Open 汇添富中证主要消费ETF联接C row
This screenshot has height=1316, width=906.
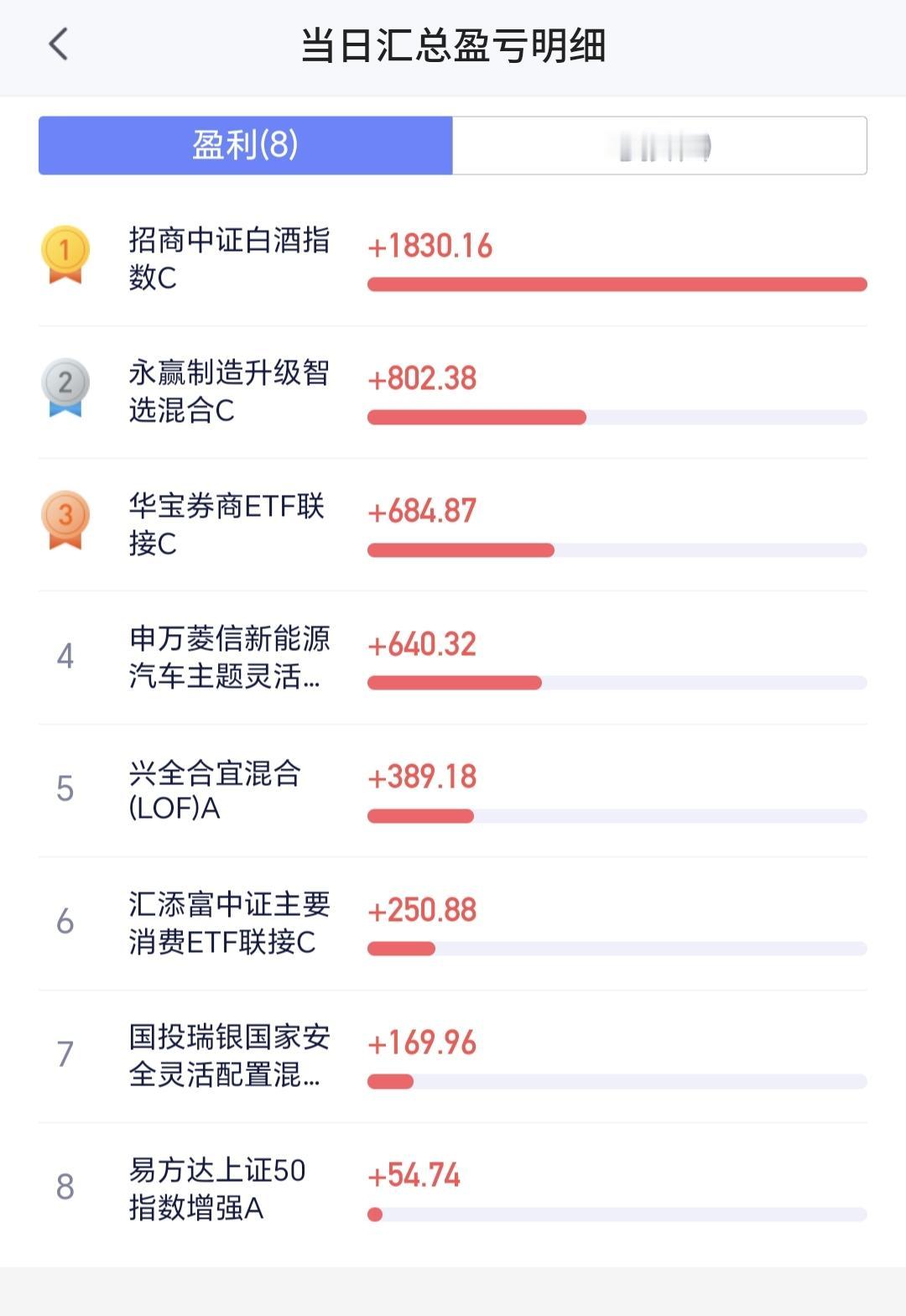point(453,923)
